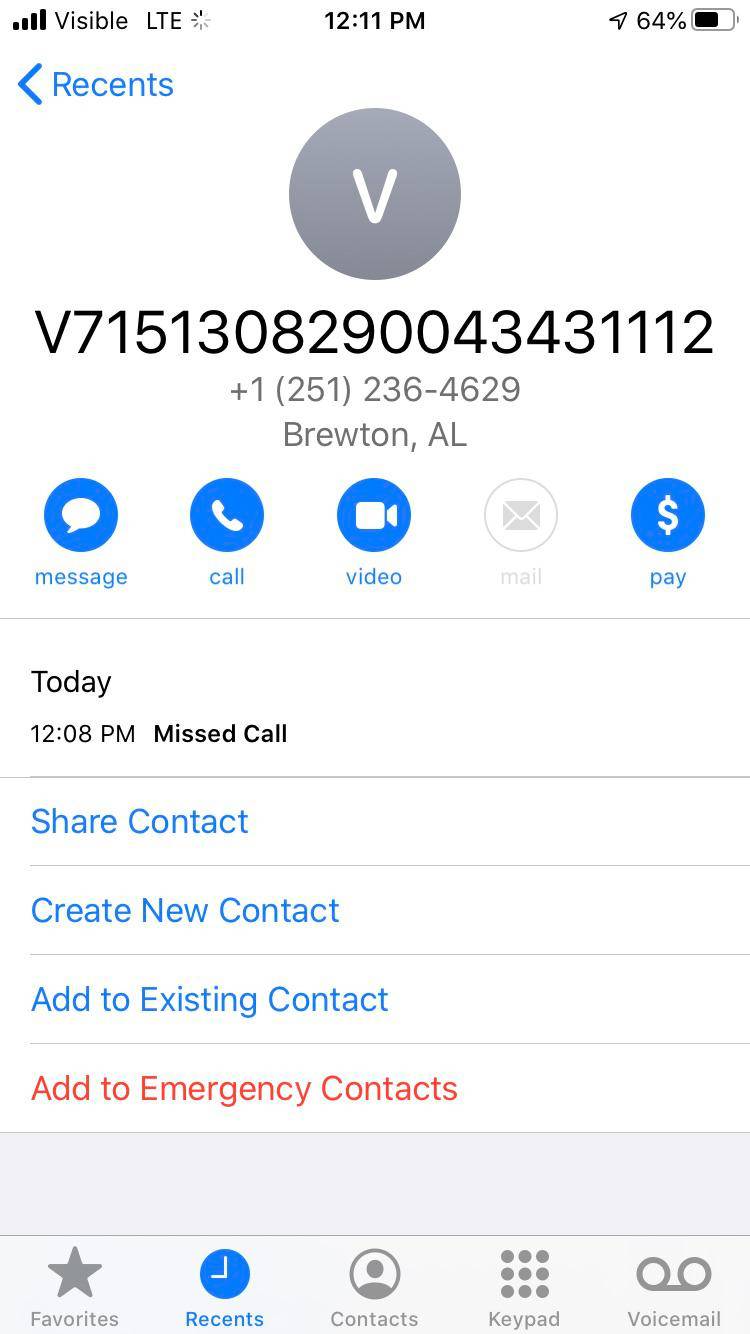Tap the contact avatar showing V
This screenshot has width=750, height=1334.
(x=374, y=194)
